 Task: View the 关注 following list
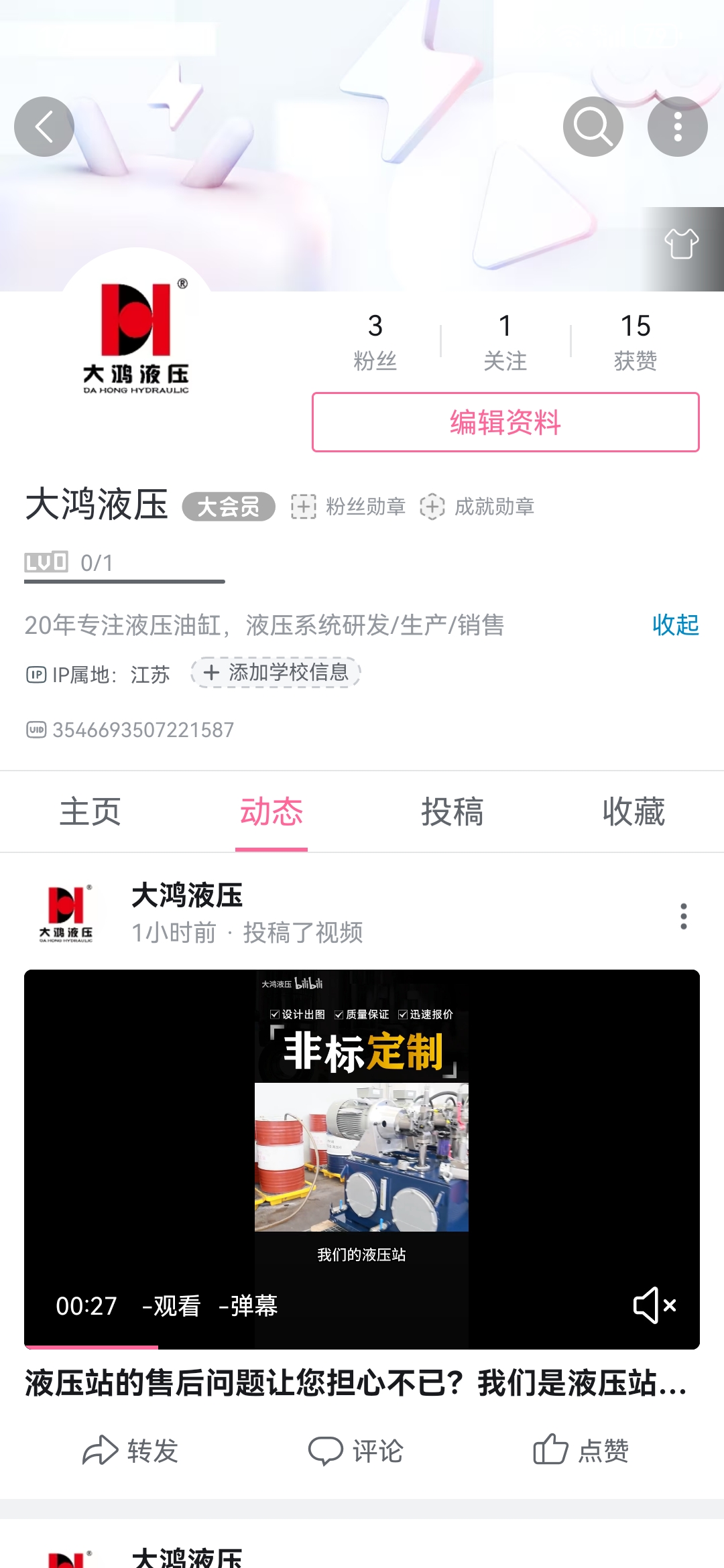(x=505, y=342)
